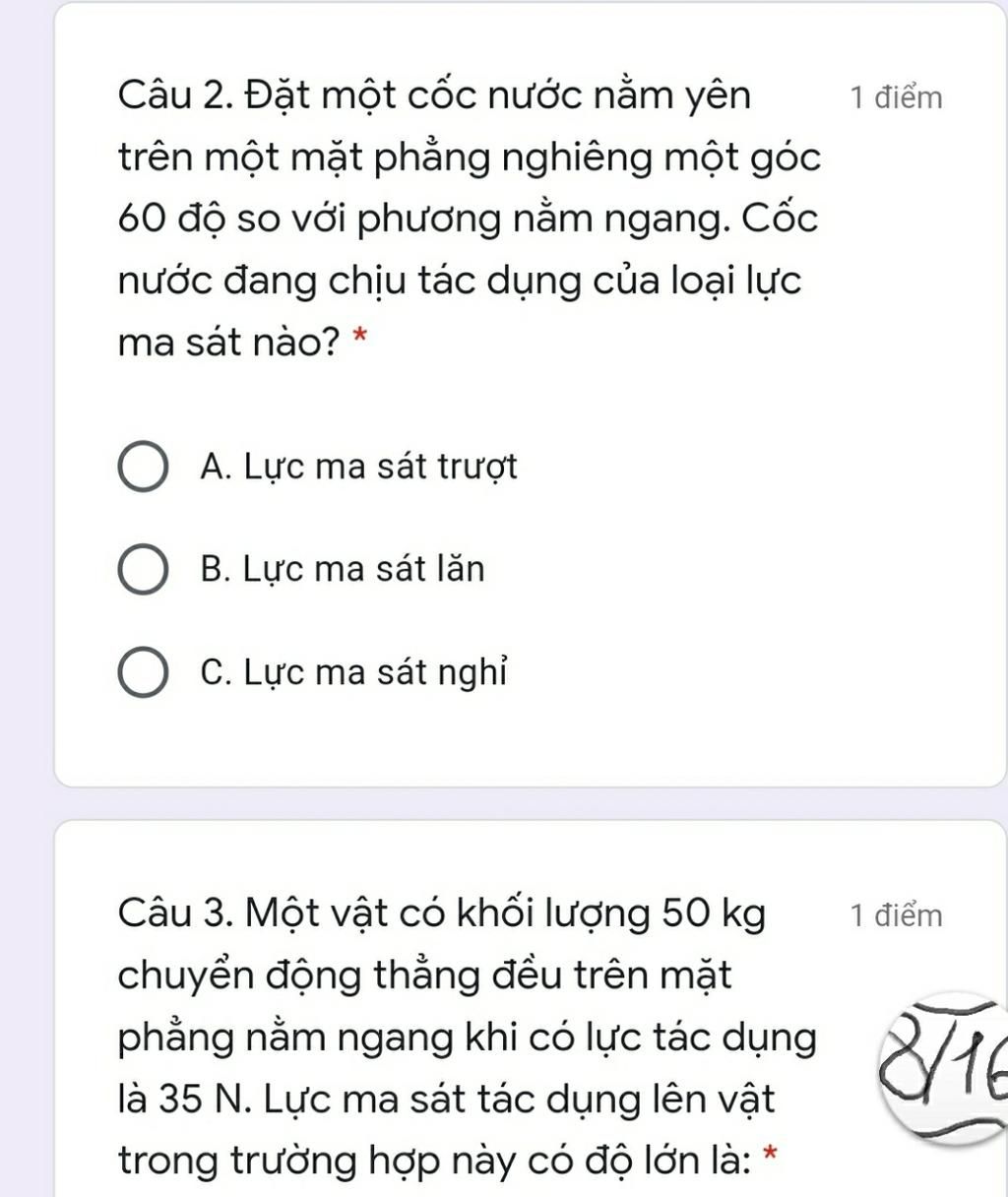Pick answer C. Lực ma sát nghỉ
This screenshot has width=1008, height=1197.
pyautogui.click(x=143, y=673)
